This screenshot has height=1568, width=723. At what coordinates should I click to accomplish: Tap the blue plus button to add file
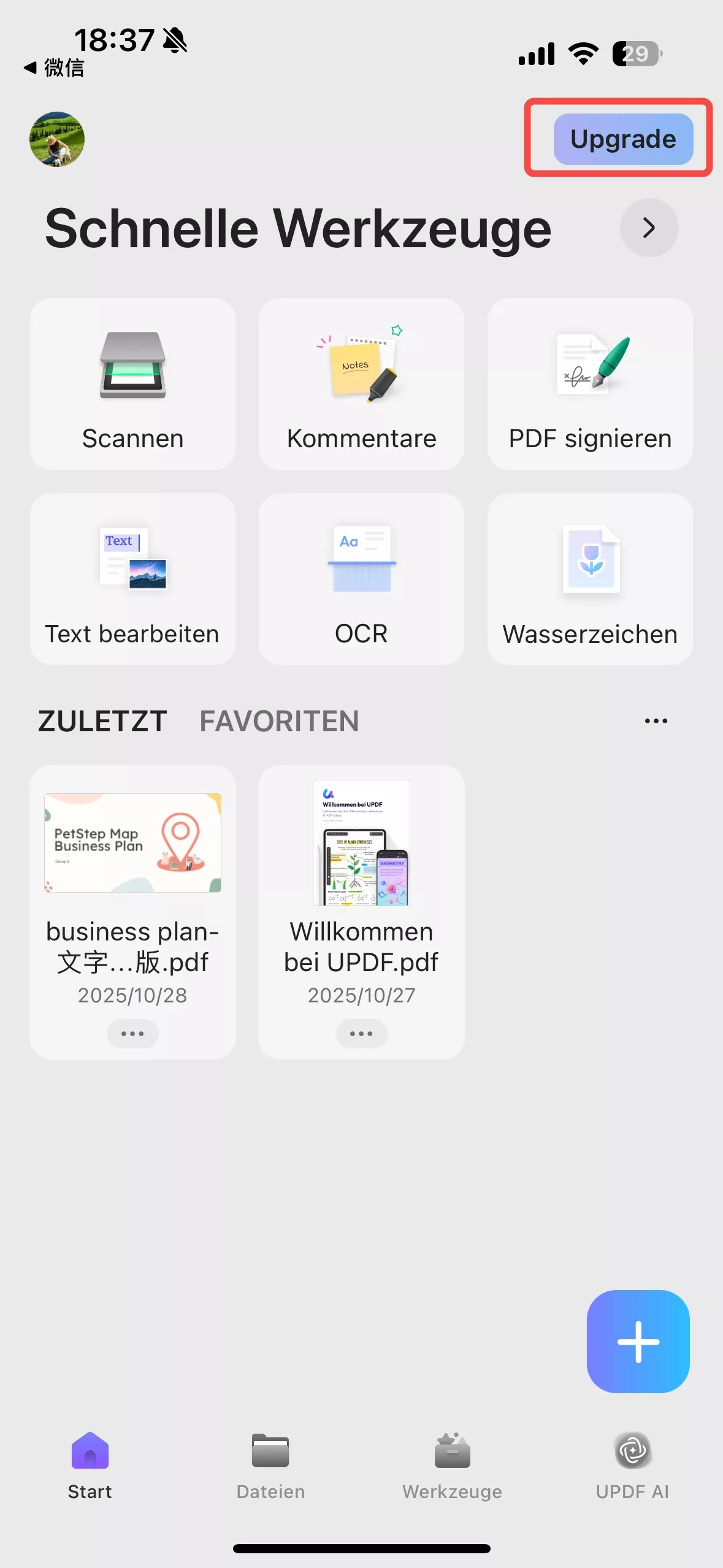[638, 1341]
